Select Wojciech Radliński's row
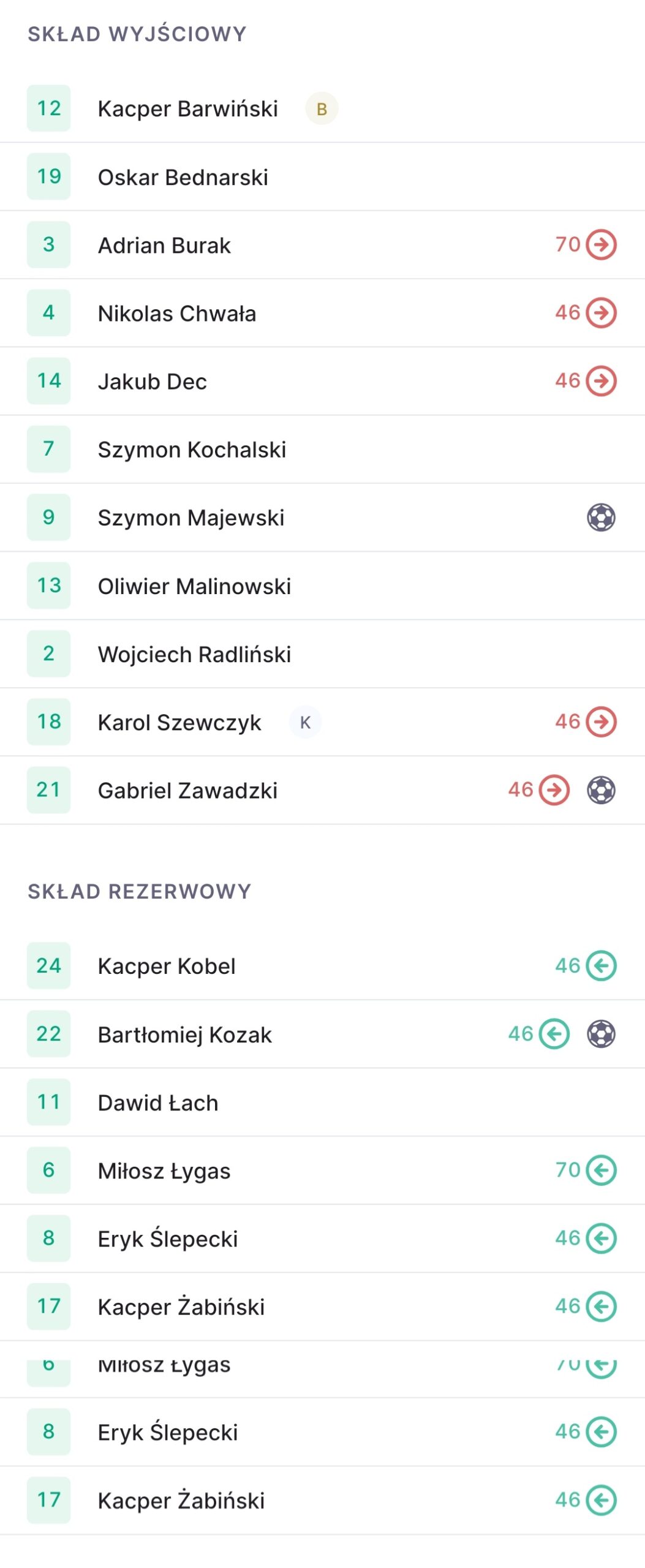Viewport: 645px width, 1568px height. coord(194,654)
